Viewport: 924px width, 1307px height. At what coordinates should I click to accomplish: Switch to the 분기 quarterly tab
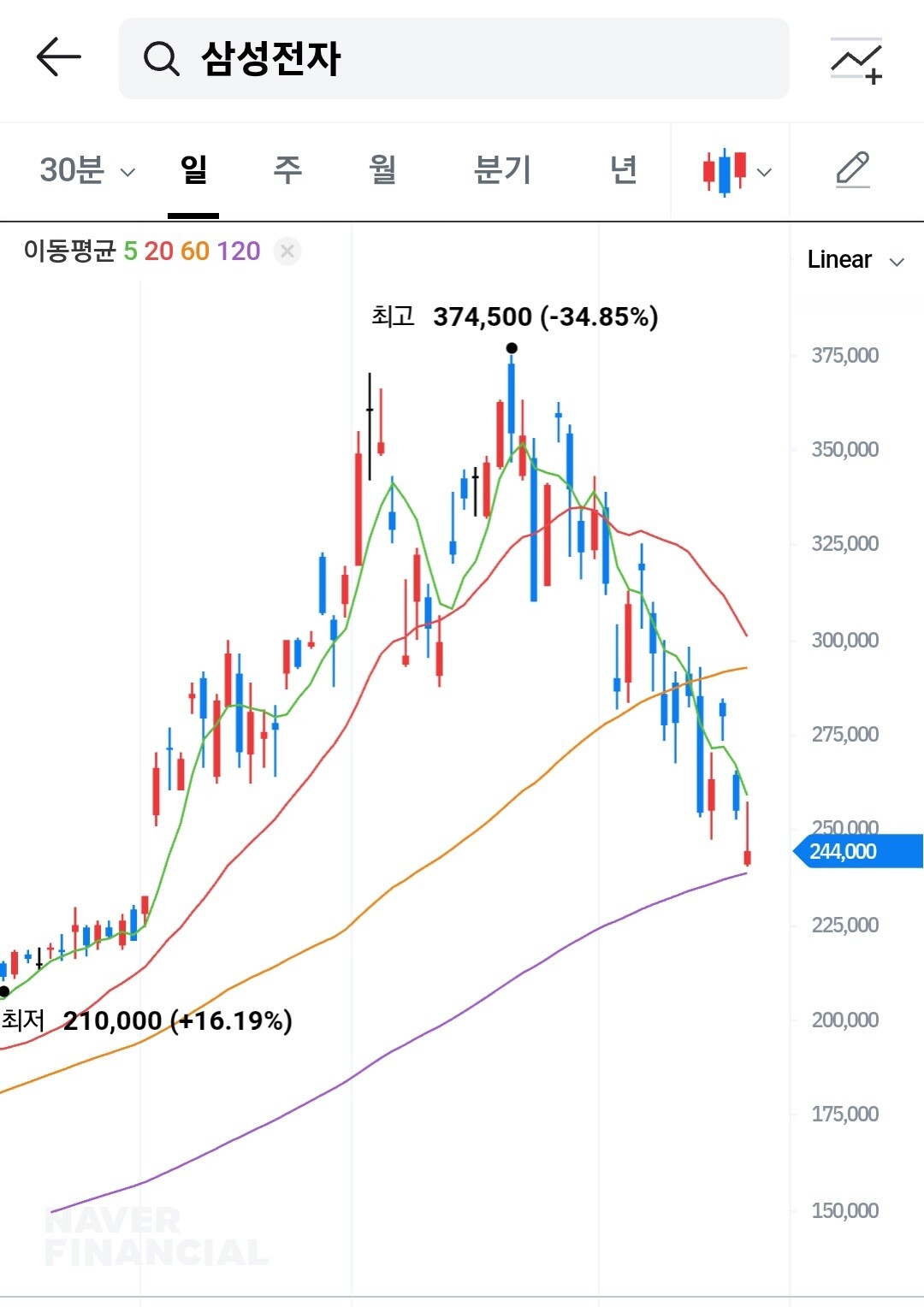pyautogui.click(x=502, y=169)
